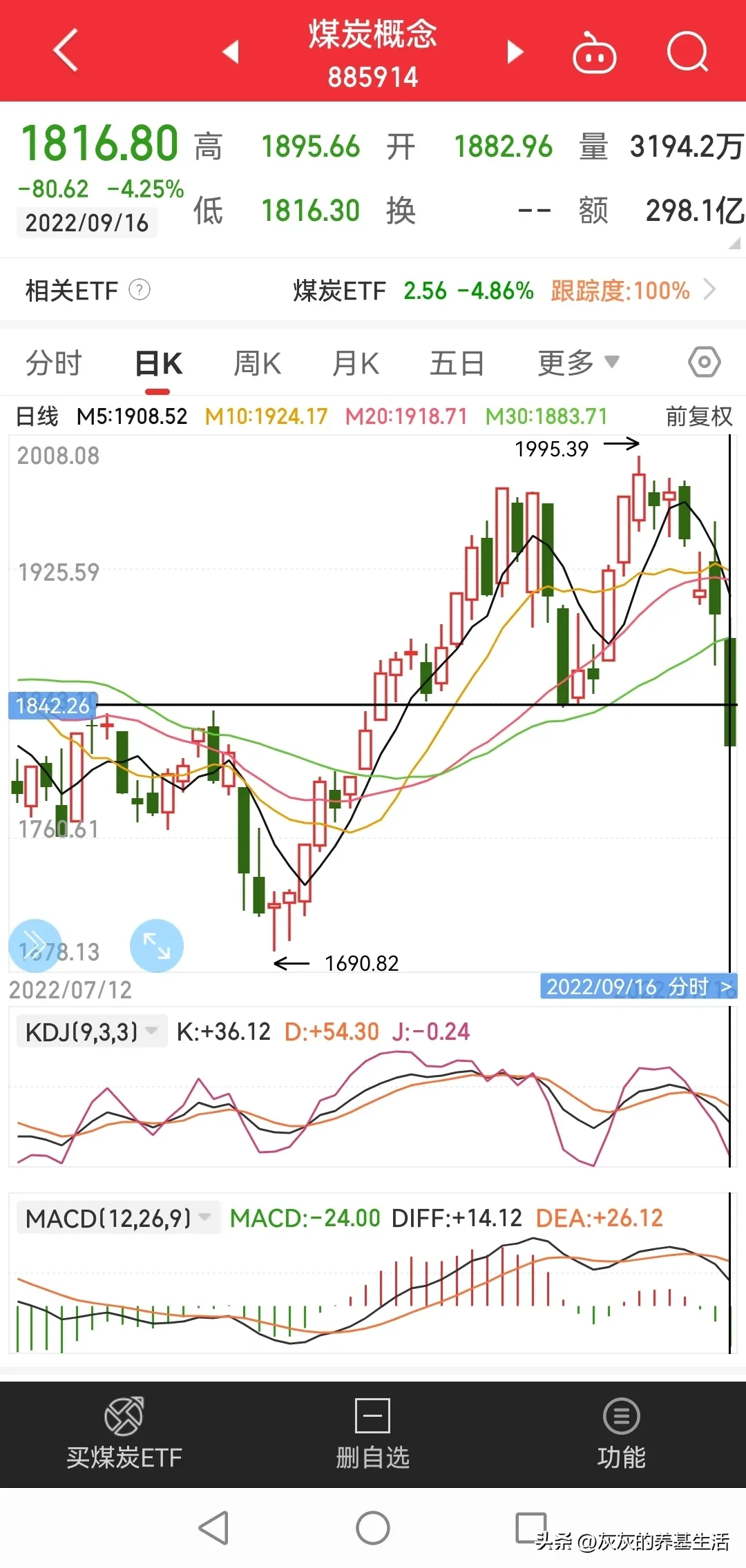The width and height of the screenshot is (746, 1568).
Task: Go back using the top-left arrow
Action: tap(66, 50)
